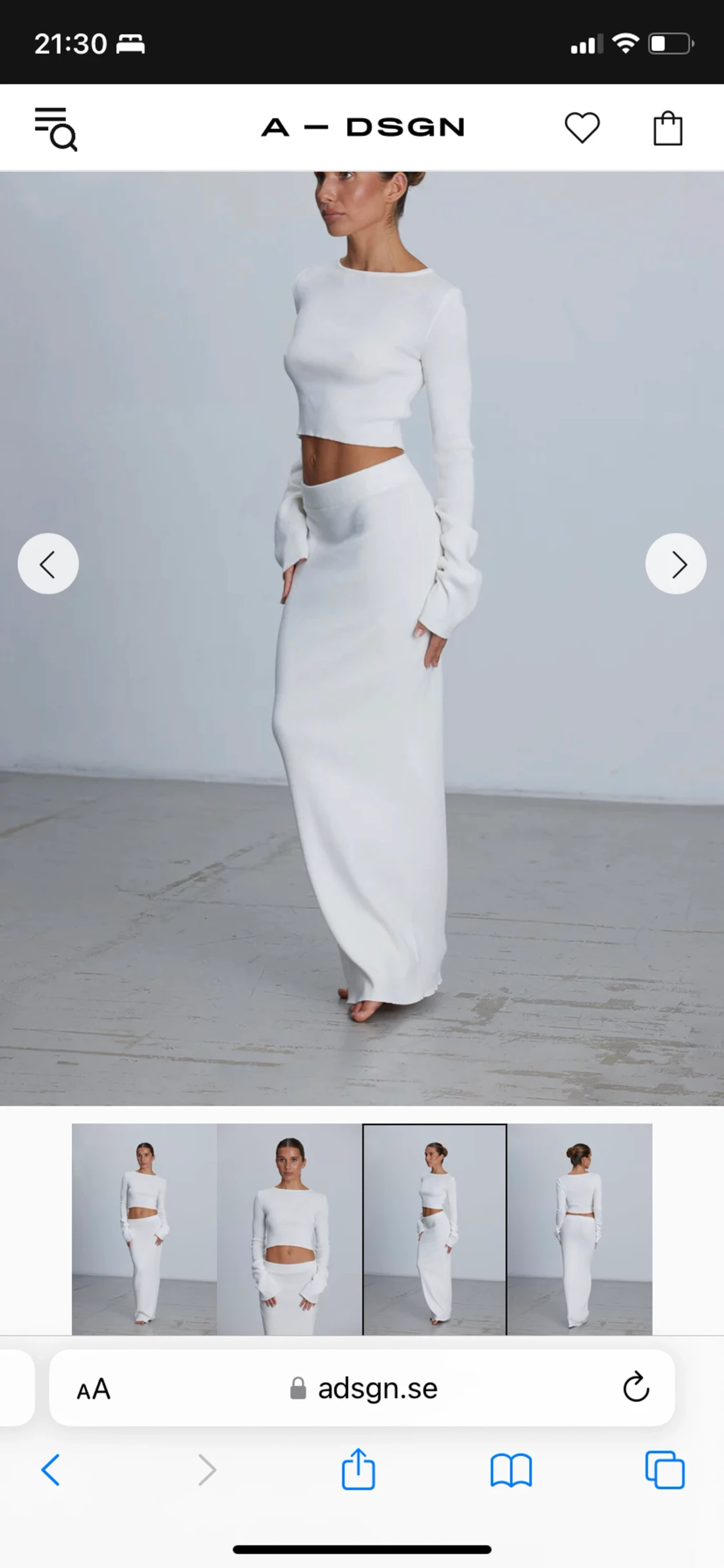Viewport: 724px width, 1568px height.
Task: Tap the adsgn.se address bar
Action: point(364,1389)
